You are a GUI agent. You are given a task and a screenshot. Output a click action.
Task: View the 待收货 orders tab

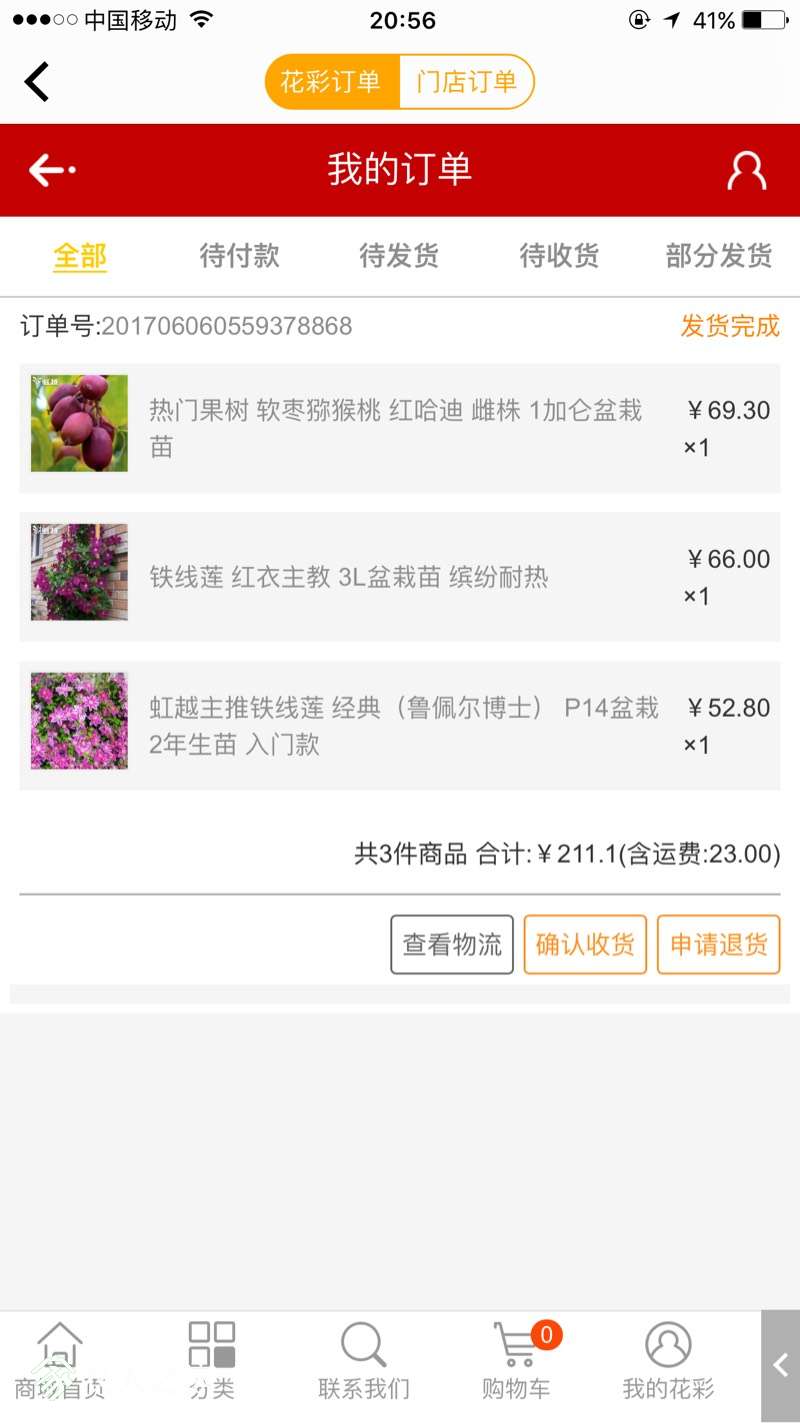coord(559,256)
